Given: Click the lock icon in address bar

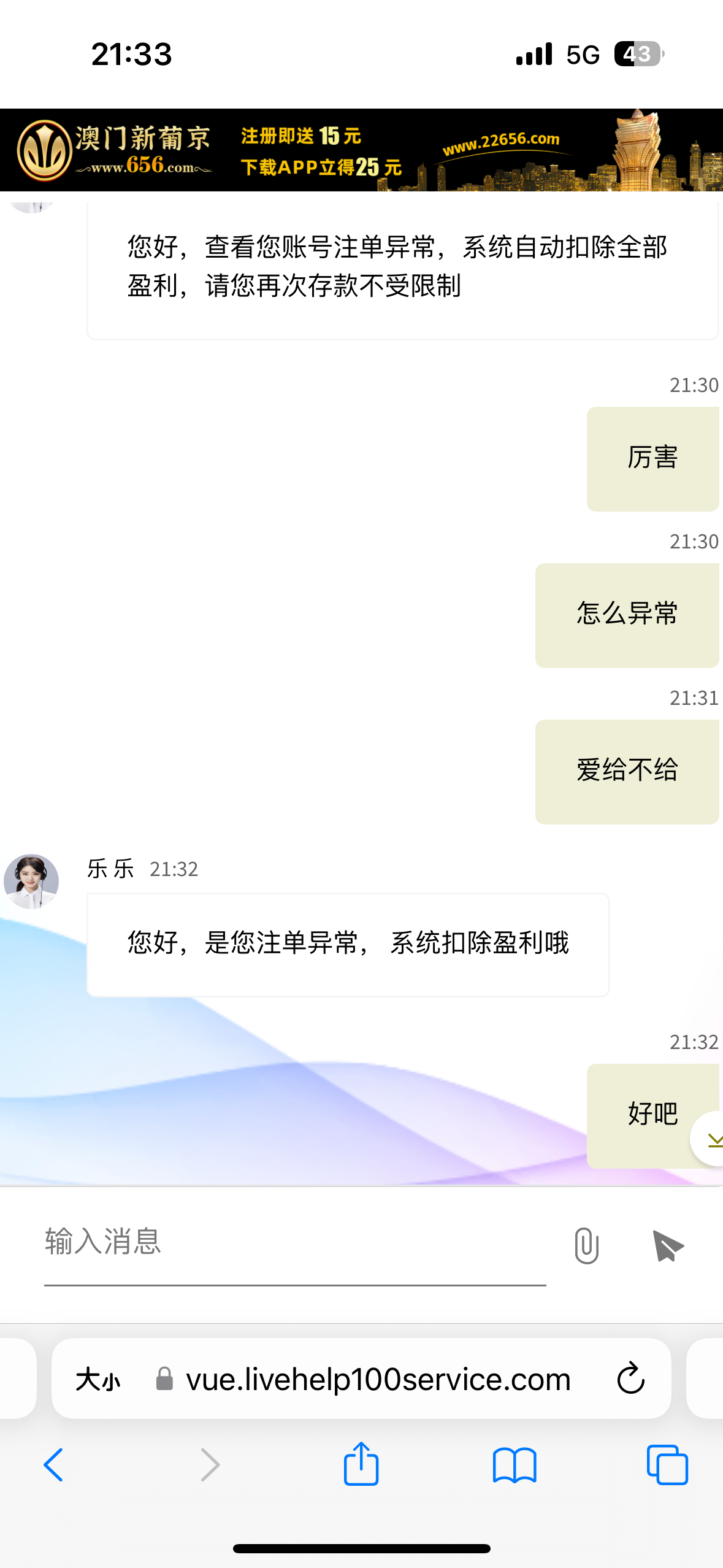Looking at the screenshot, I should 163,1380.
